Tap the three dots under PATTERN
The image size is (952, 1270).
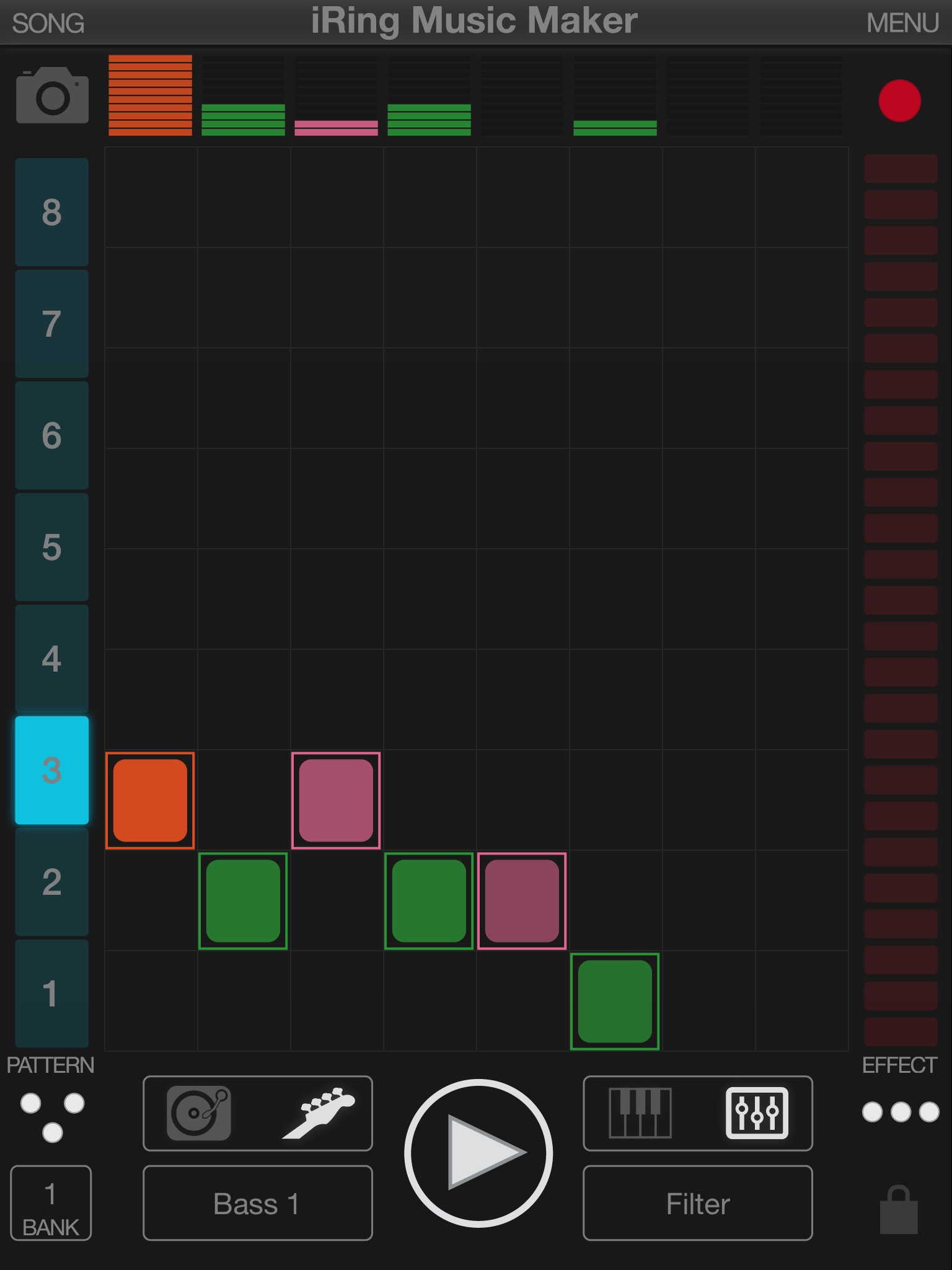[52, 1117]
